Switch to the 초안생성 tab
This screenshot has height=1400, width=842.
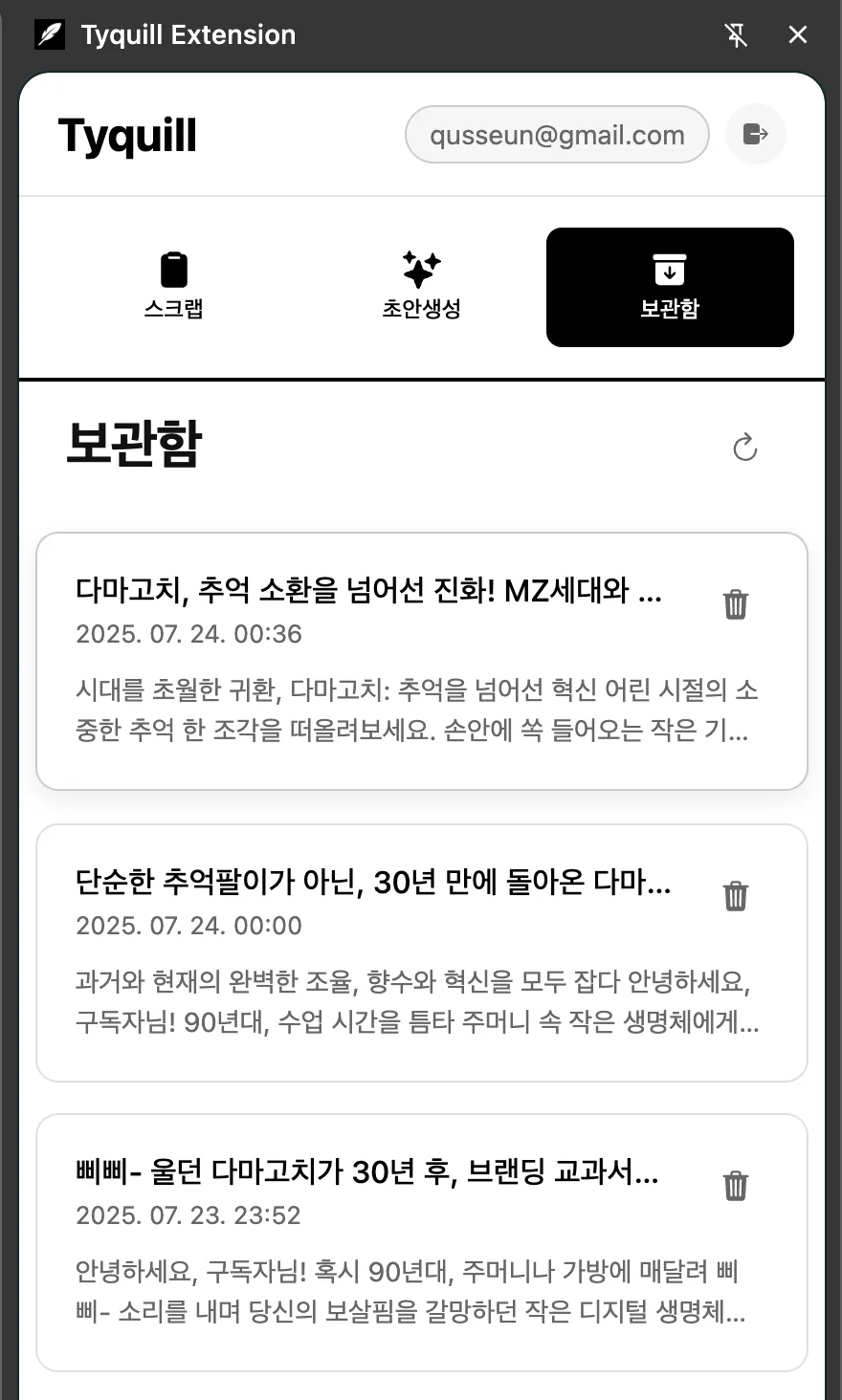421,287
